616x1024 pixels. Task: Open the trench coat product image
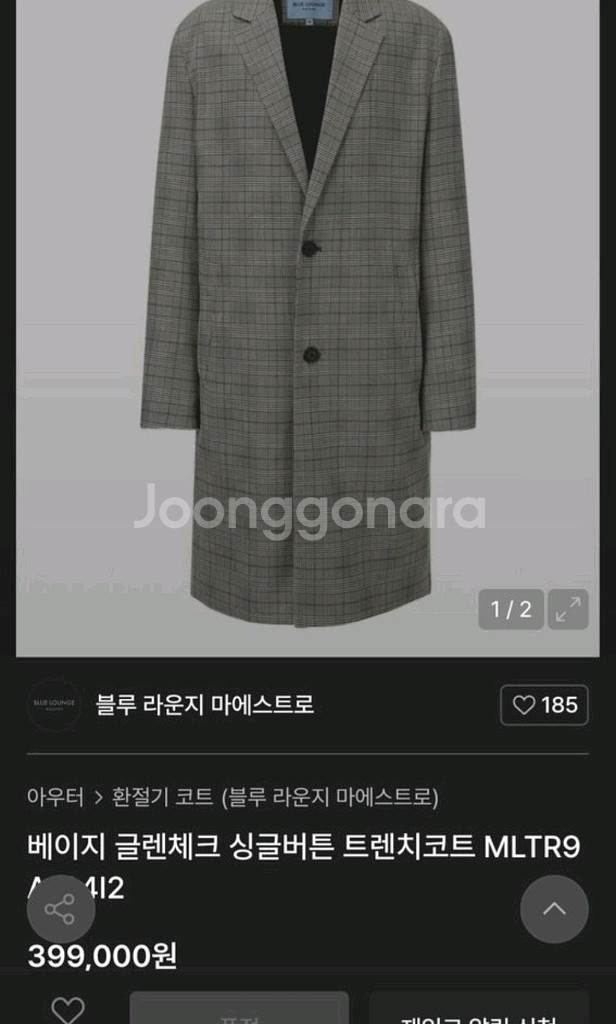(x=307, y=300)
